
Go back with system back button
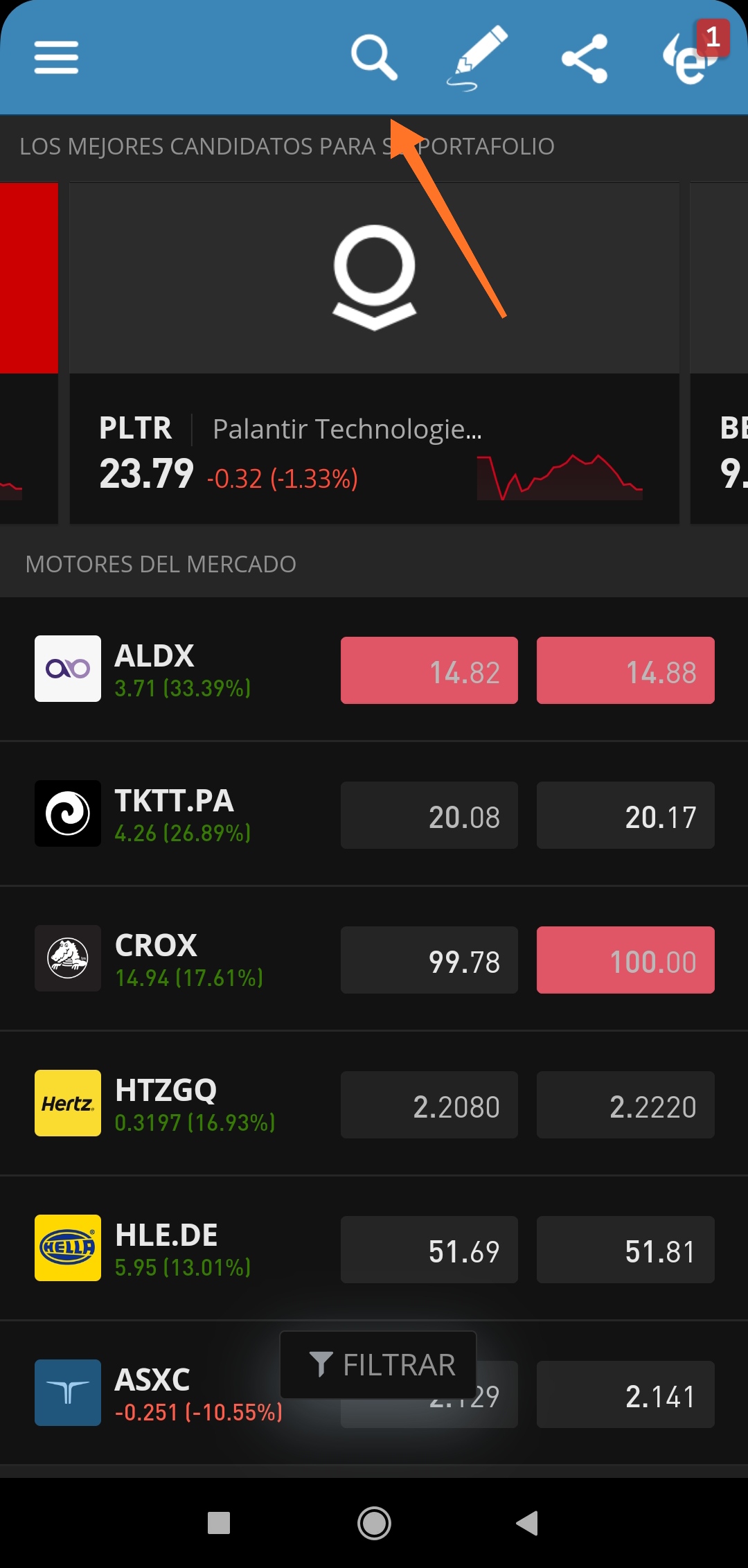(x=527, y=1523)
